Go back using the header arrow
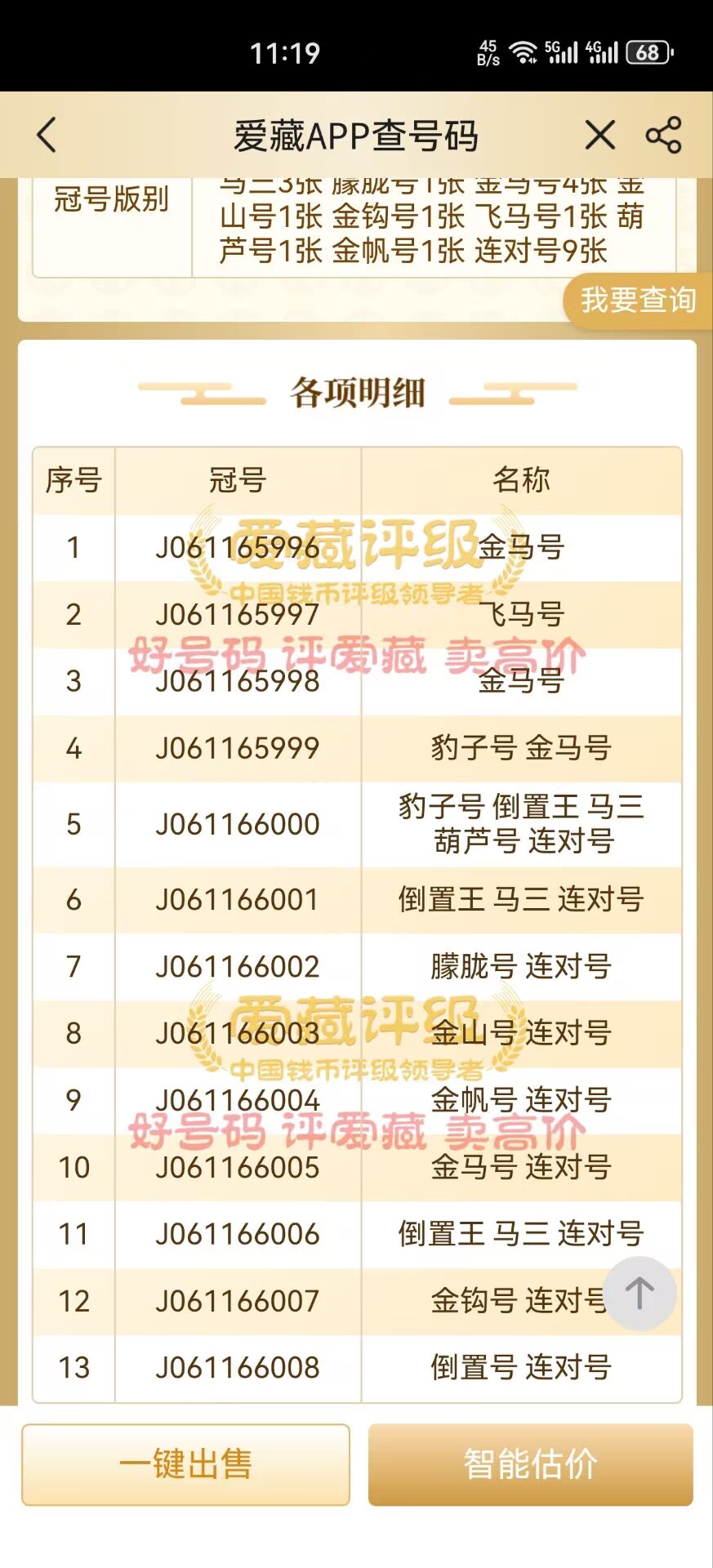Screen dimensions: 713x1568 click(47, 135)
